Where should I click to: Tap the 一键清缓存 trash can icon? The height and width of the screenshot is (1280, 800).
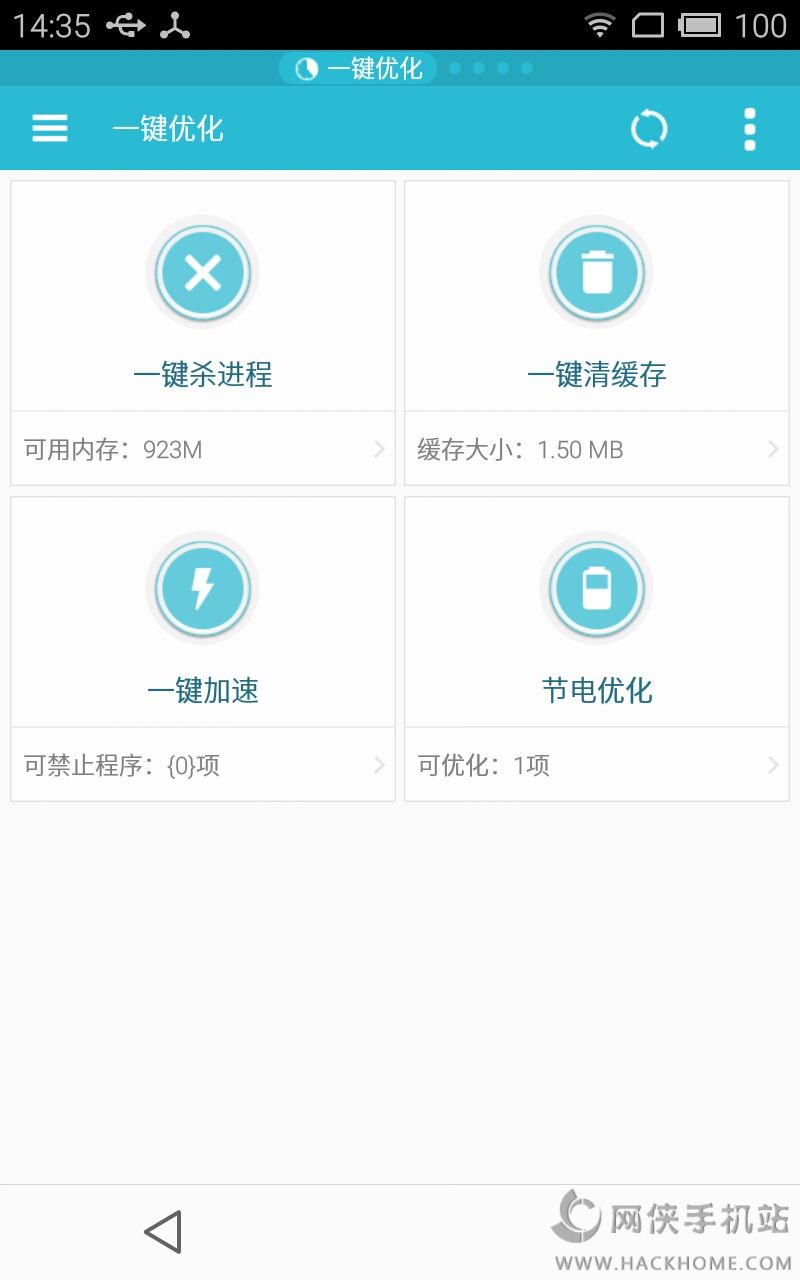597,272
